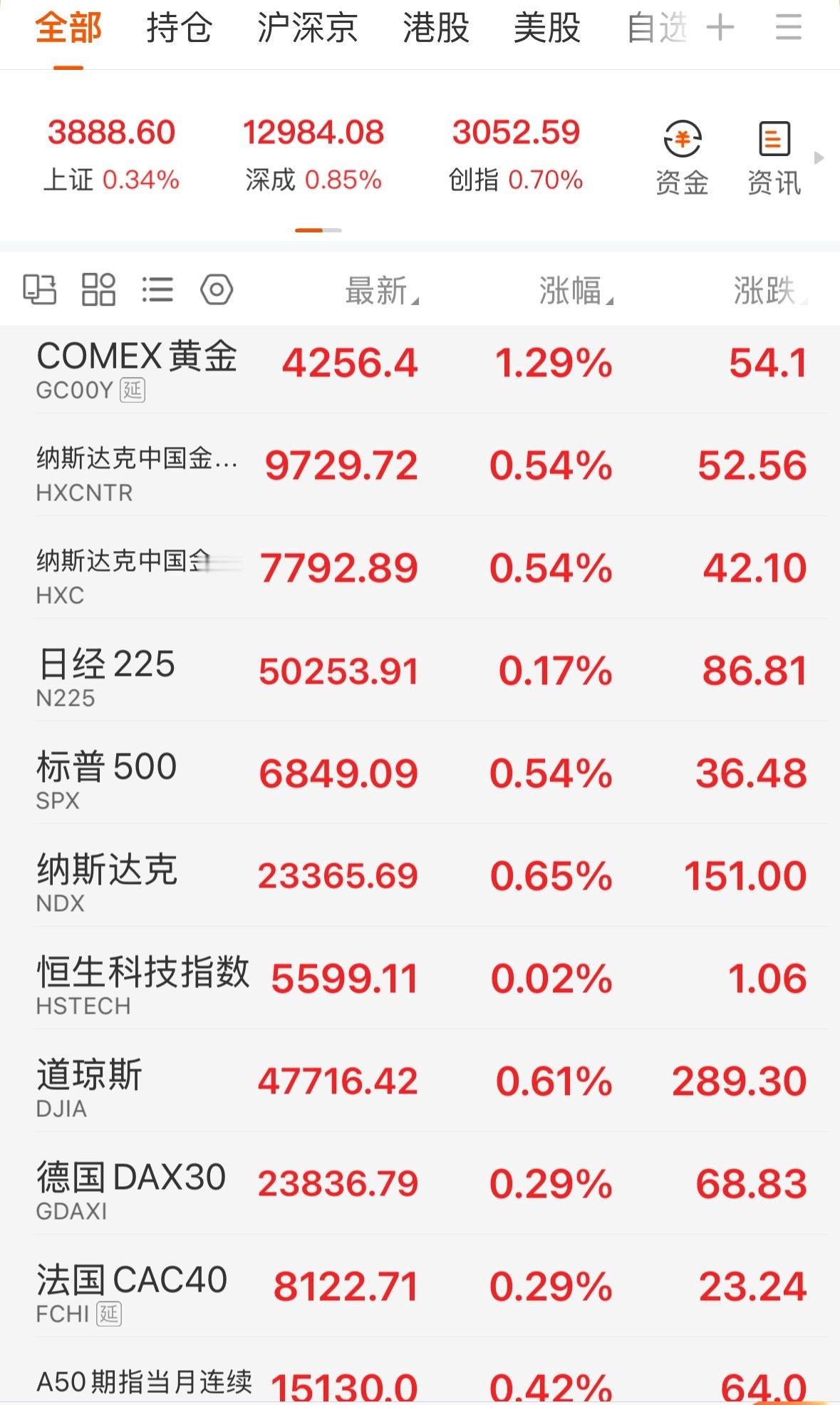Add a new watchlist group with plus

720,29
